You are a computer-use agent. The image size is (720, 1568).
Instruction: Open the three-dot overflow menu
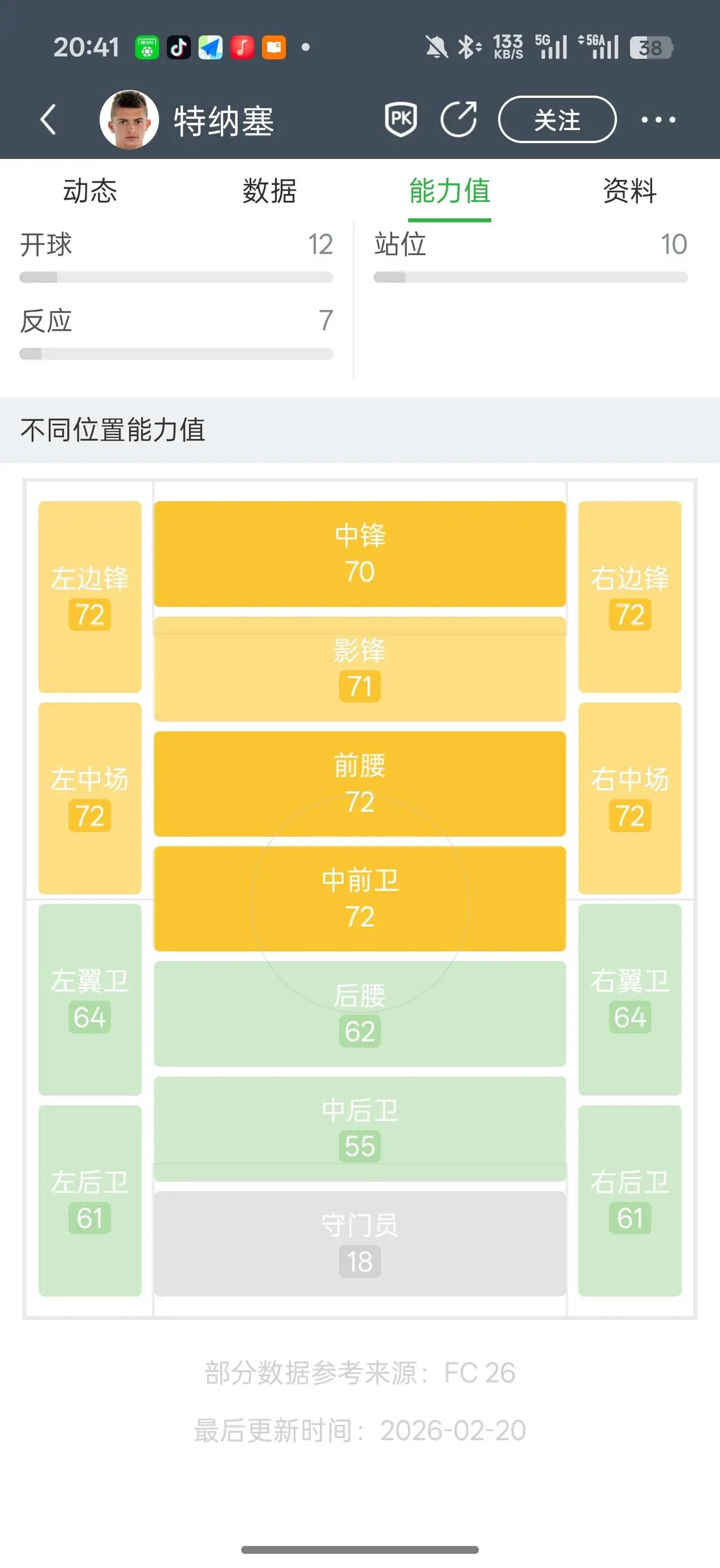point(658,120)
